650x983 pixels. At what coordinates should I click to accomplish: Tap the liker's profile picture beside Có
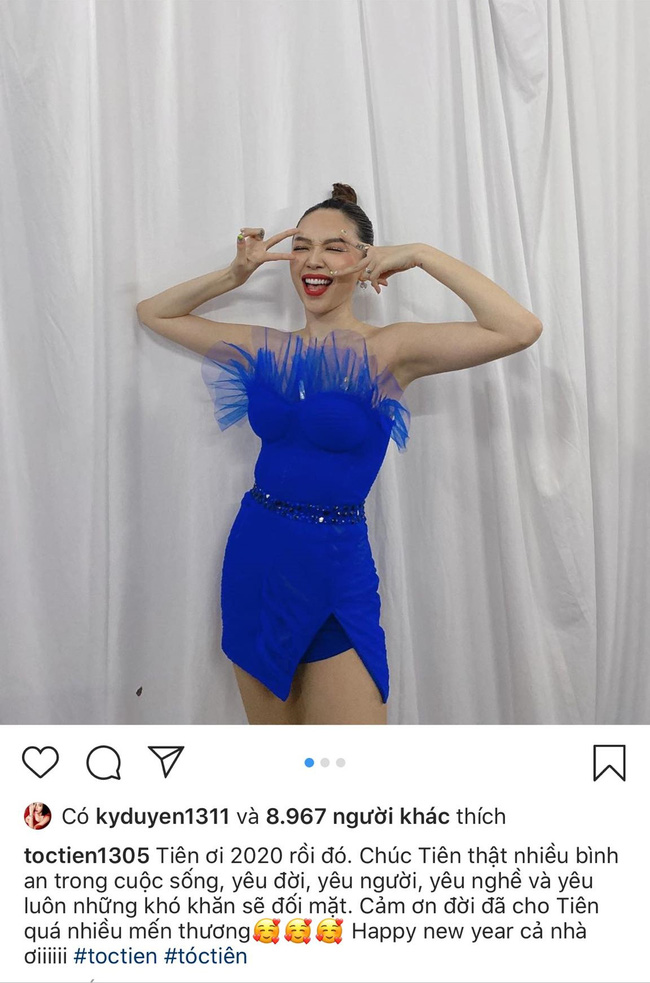pyautogui.click(x=38, y=816)
